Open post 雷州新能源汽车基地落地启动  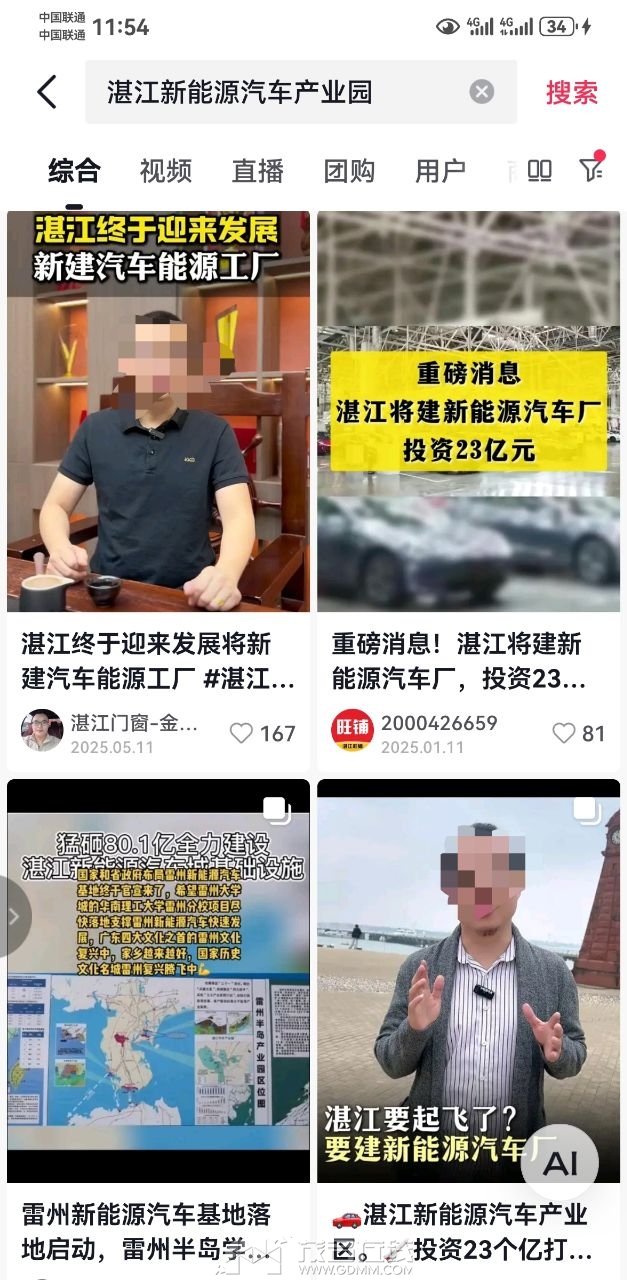(x=158, y=980)
